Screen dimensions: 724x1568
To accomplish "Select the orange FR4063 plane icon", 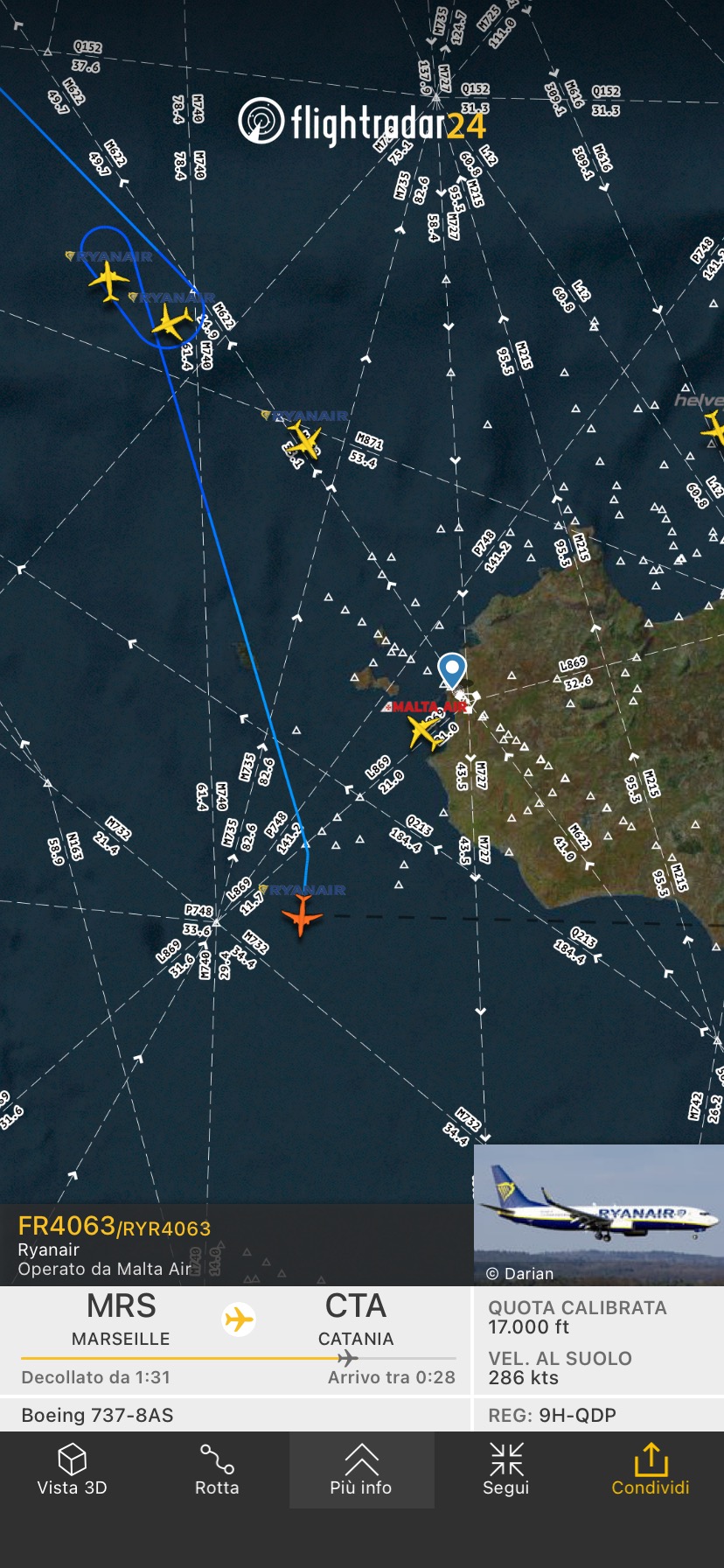I will tap(303, 915).
